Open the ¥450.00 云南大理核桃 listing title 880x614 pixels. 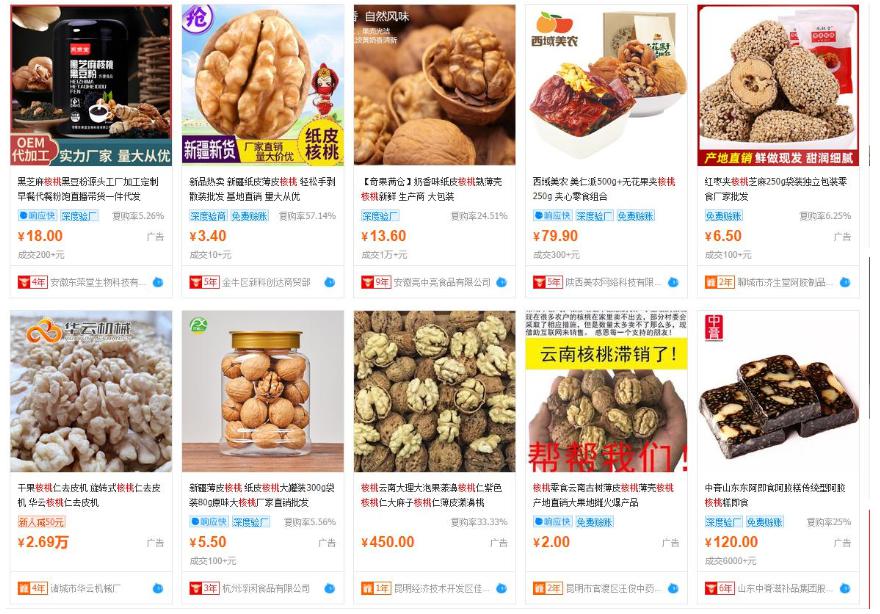pyautogui.click(x=434, y=495)
